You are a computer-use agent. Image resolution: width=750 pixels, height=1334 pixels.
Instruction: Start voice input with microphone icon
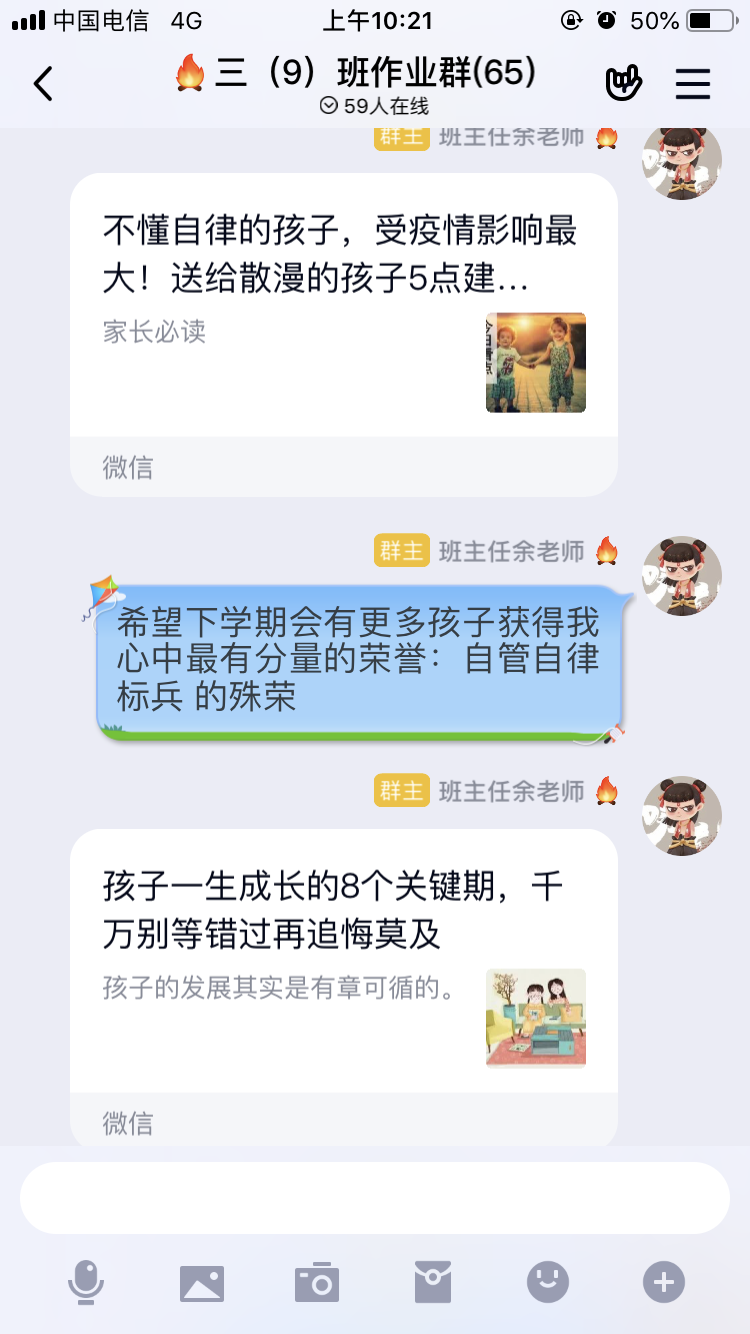click(86, 1282)
